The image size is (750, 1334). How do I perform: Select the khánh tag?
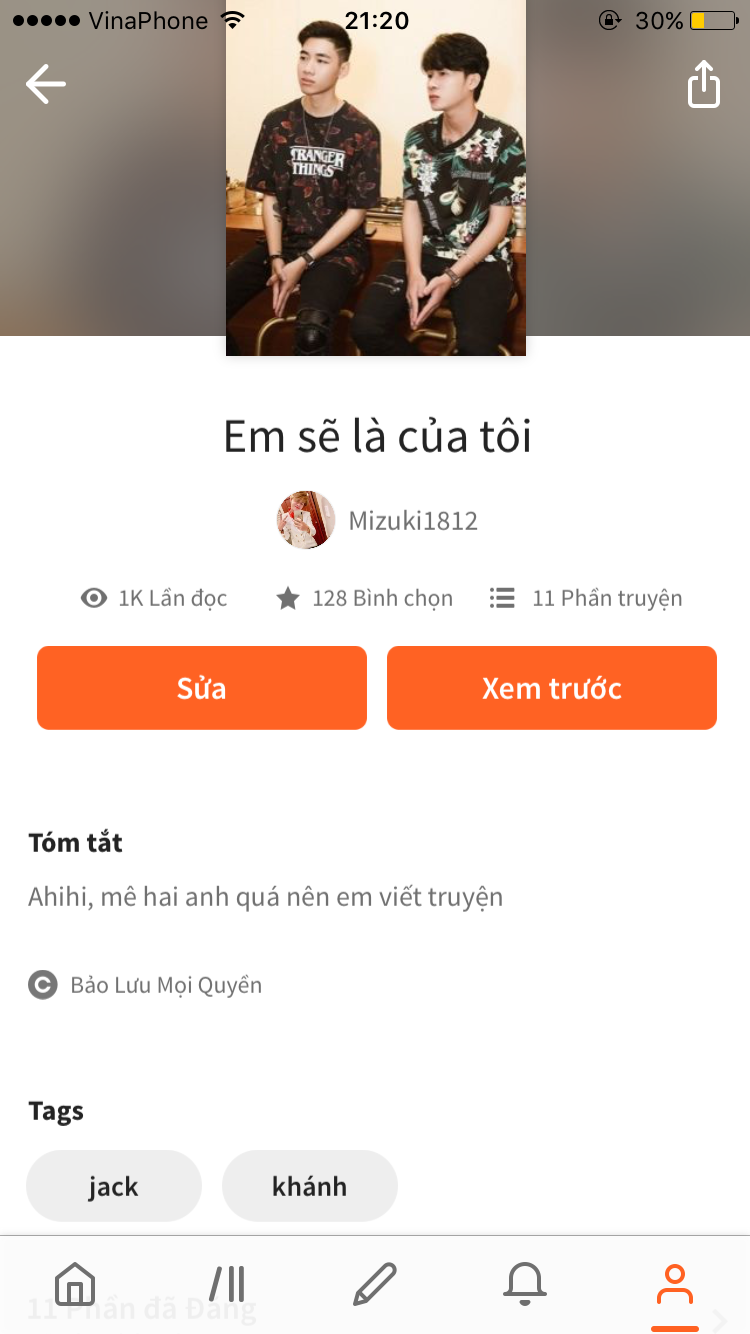[x=310, y=1186]
